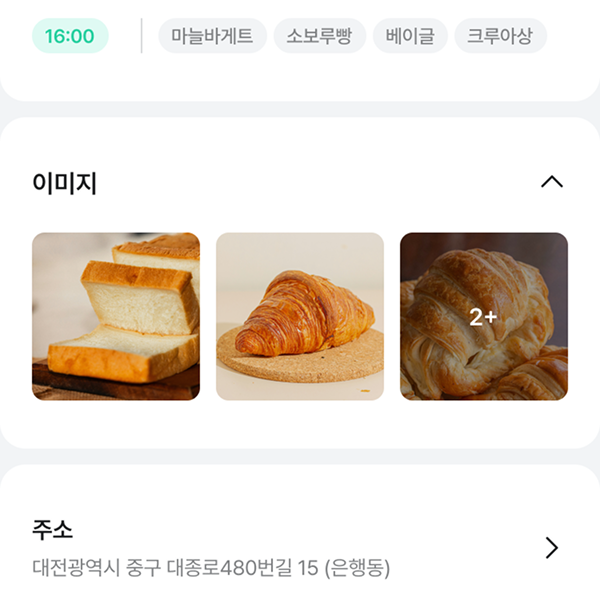Show the 2+ more images
Image resolution: width=600 pixels, height=600 pixels.
point(484,316)
